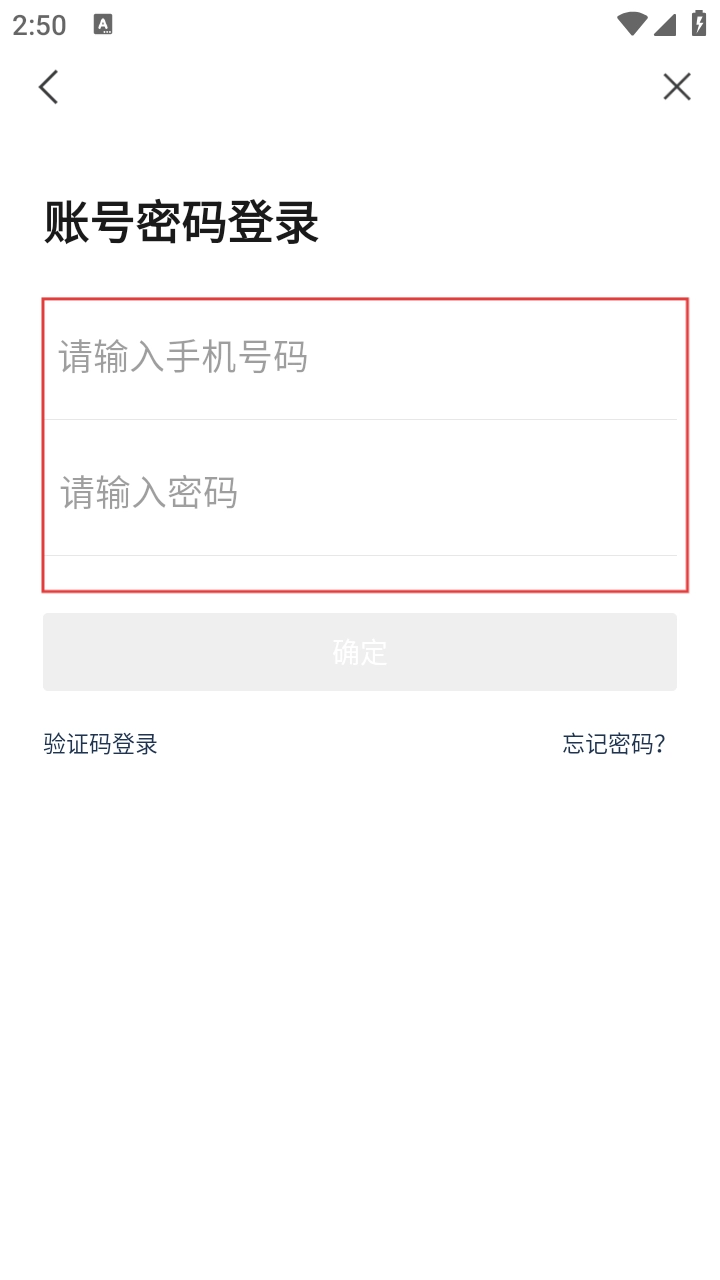Tap the 确定 confirm button
This screenshot has width=720, height=1280.
360,652
